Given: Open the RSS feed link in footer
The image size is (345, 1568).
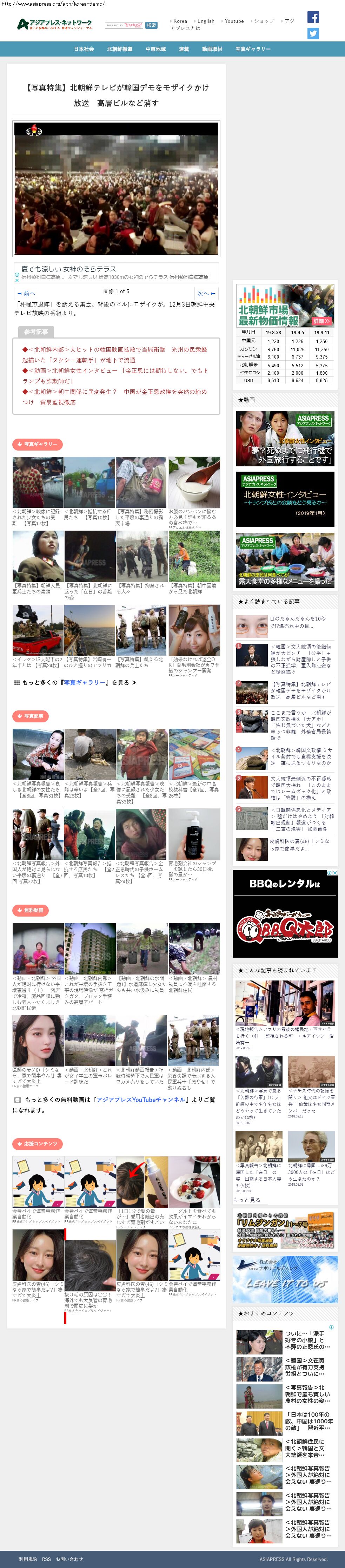Looking at the screenshot, I should click(46, 1559).
